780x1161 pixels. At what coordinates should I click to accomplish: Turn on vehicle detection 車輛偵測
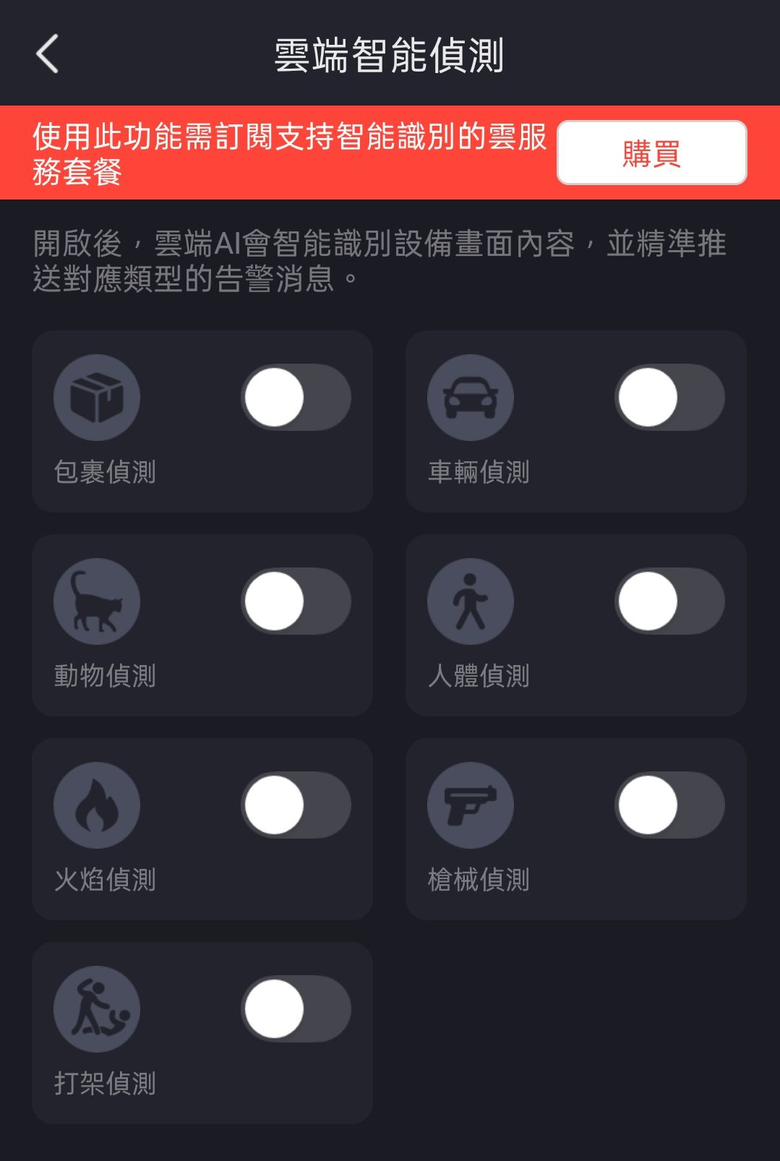coord(668,396)
